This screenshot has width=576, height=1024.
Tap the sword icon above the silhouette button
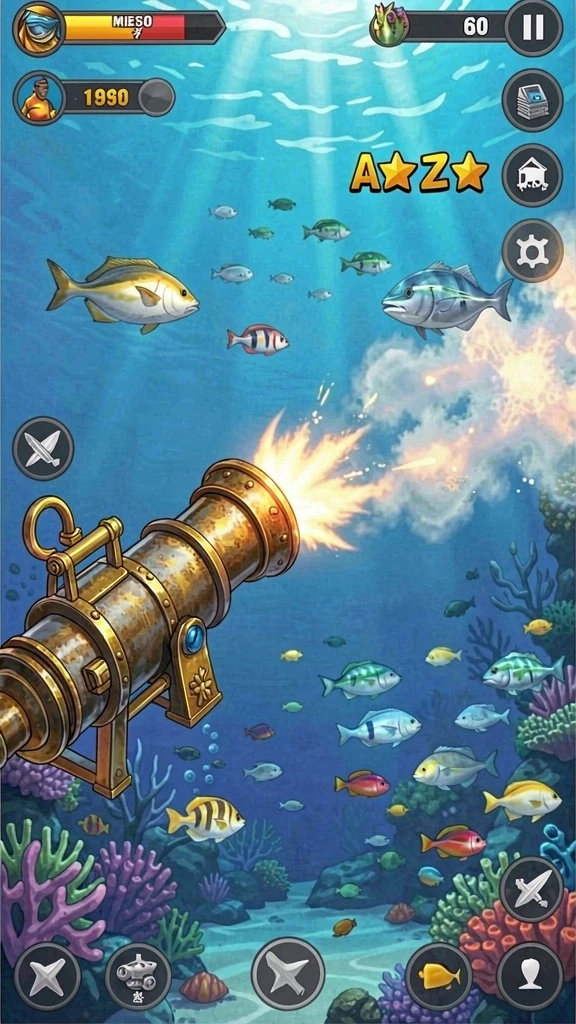click(531, 889)
